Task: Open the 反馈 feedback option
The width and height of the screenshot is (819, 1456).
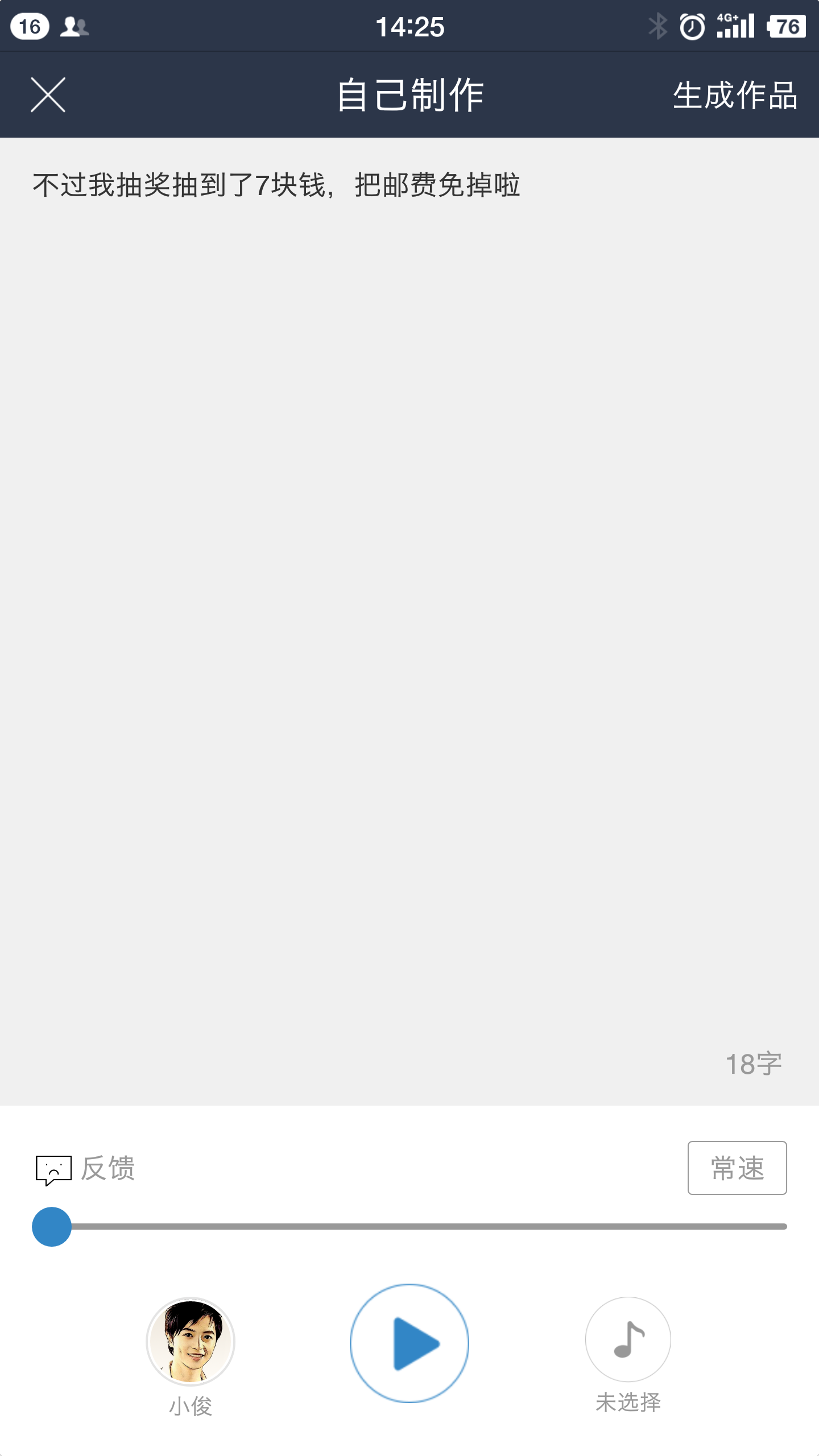Action: (85, 1169)
